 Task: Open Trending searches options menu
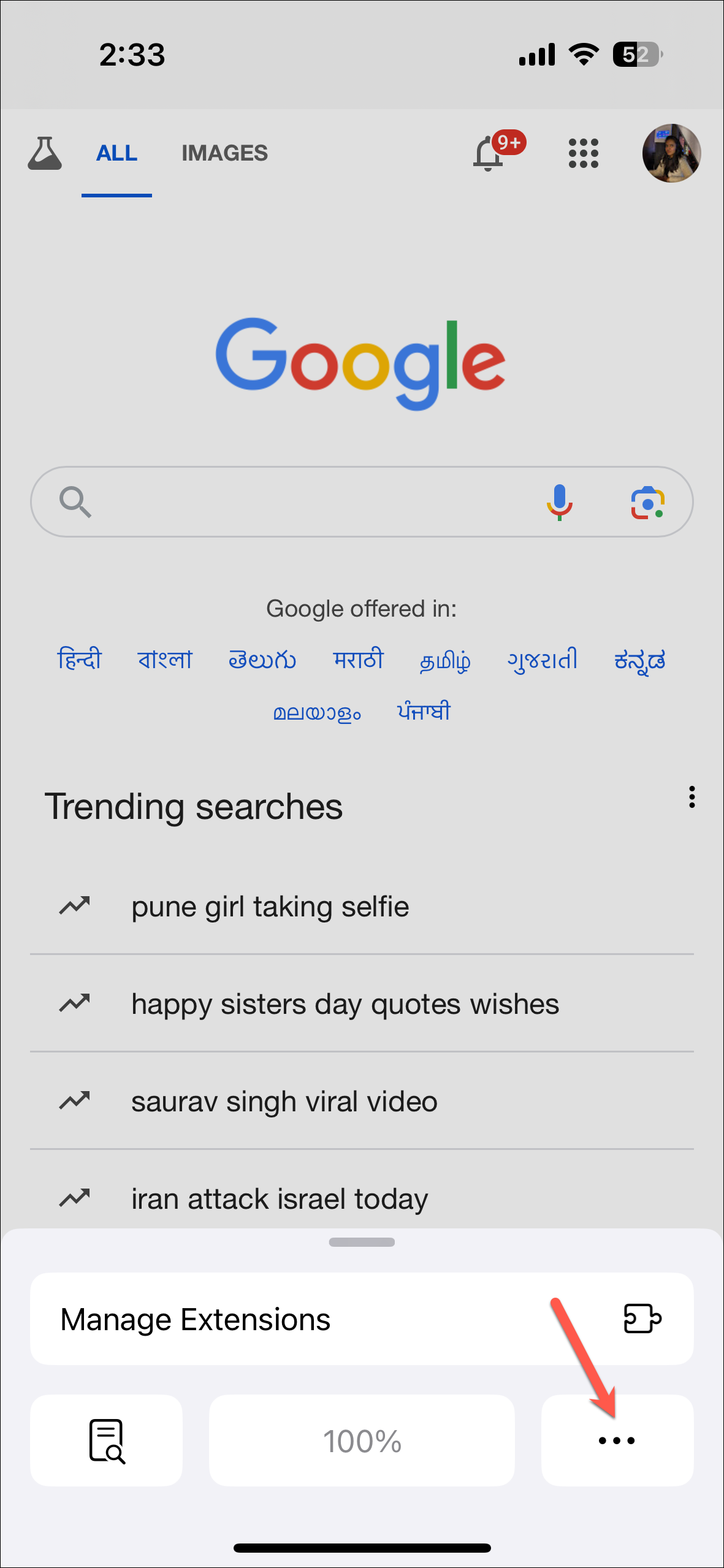click(x=692, y=797)
